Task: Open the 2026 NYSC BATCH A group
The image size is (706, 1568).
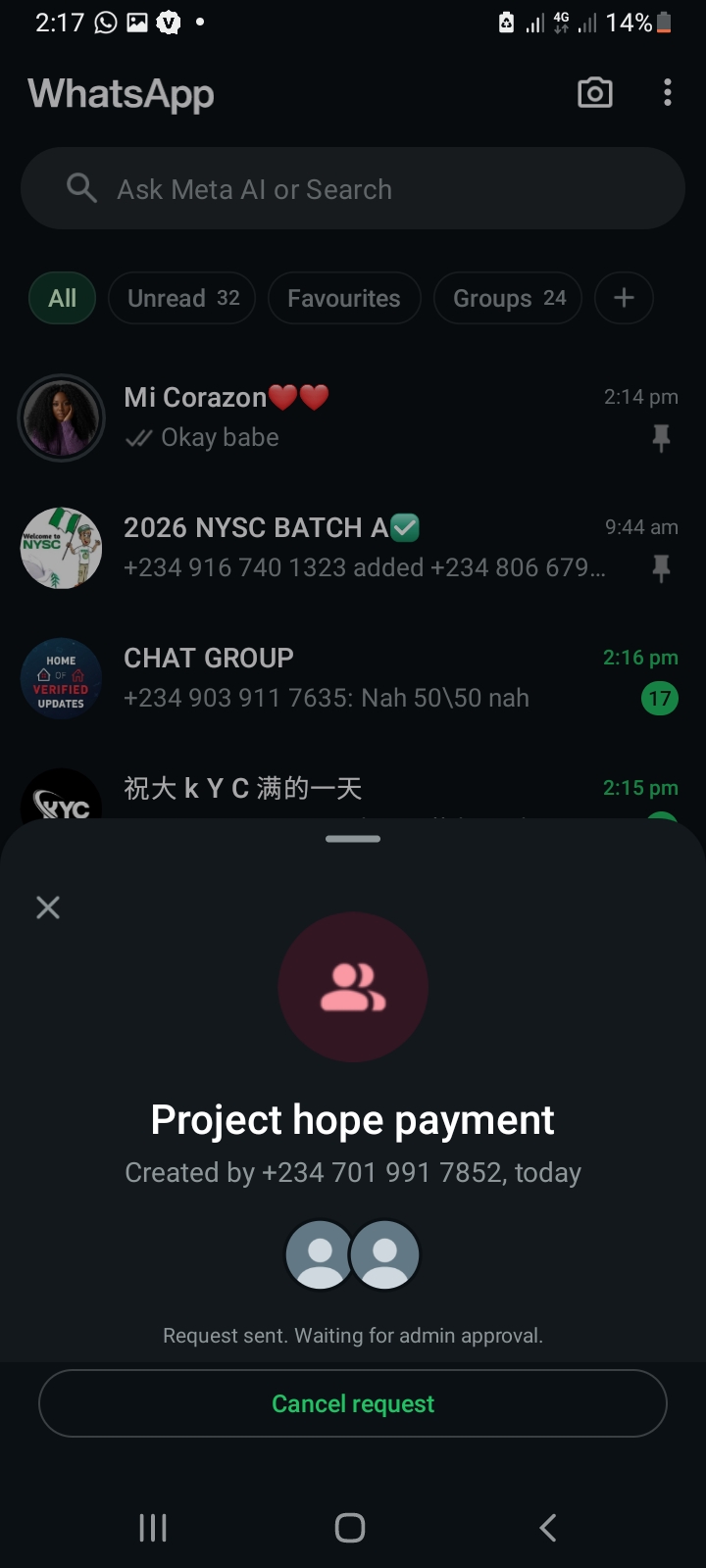Action: (x=353, y=548)
